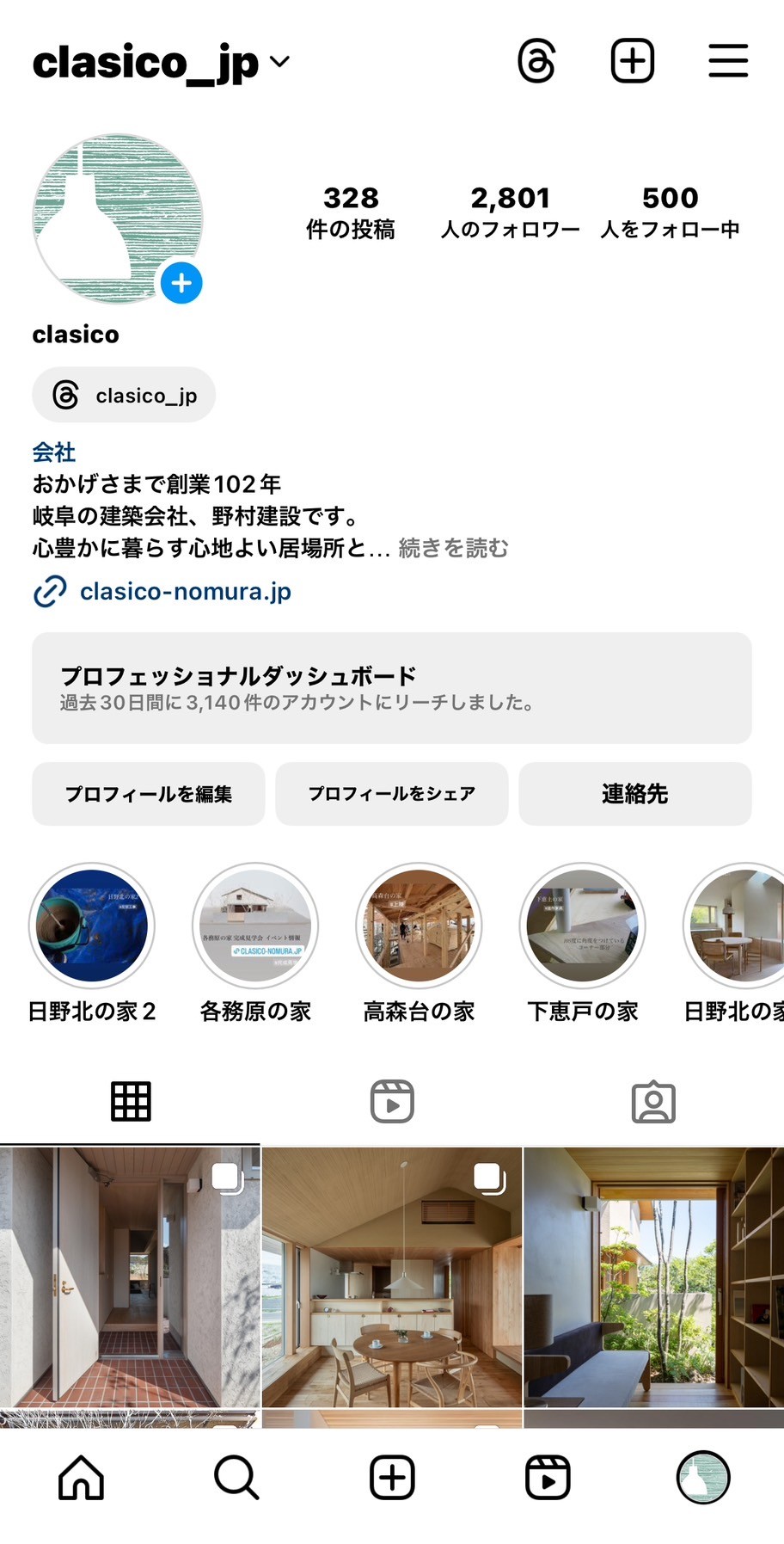Tap プロフィールを編集
784x1544 pixels.
[148, 793]
